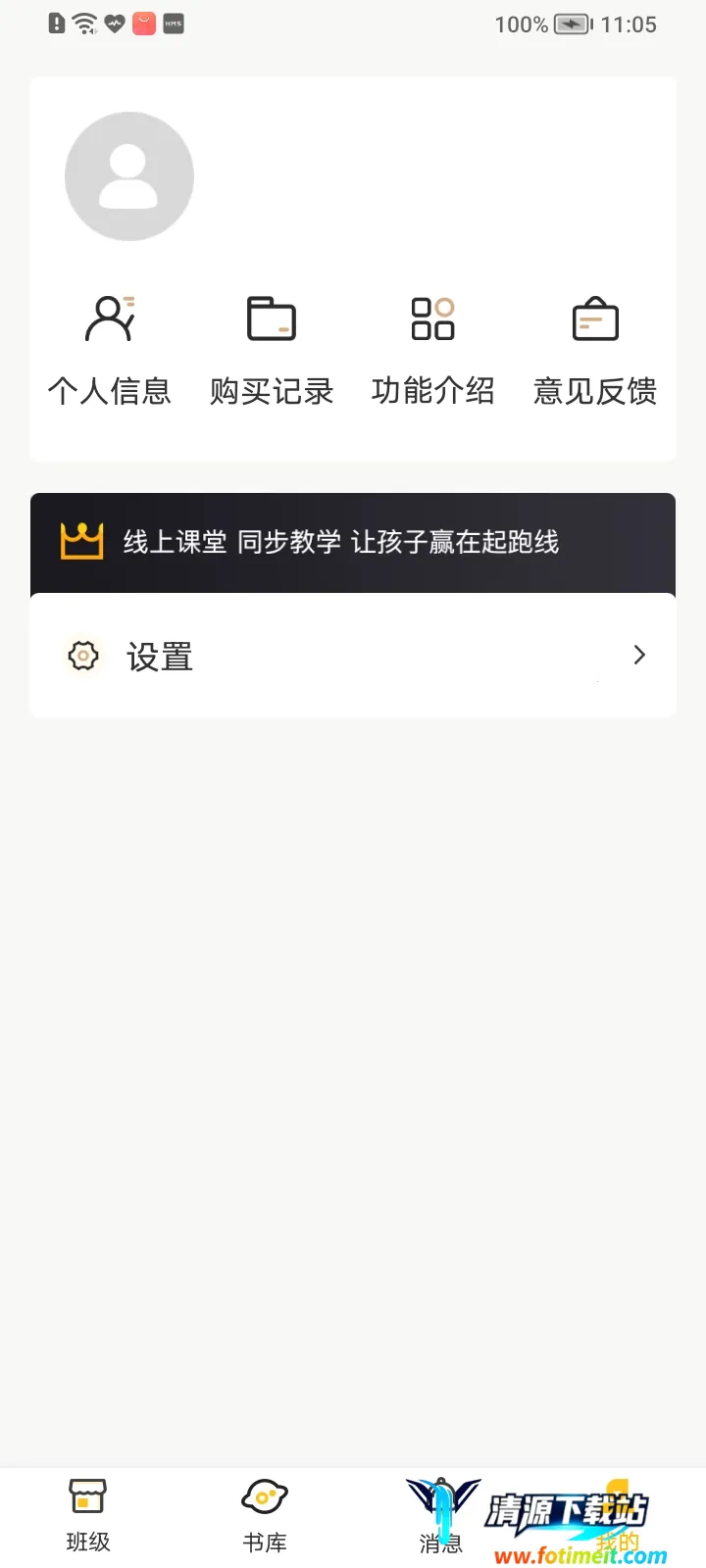Image resolution: width=706 pixels, height=1568 pixels.
Task: Open 功能介绍 feature introduction
Action: click(432, 349)
